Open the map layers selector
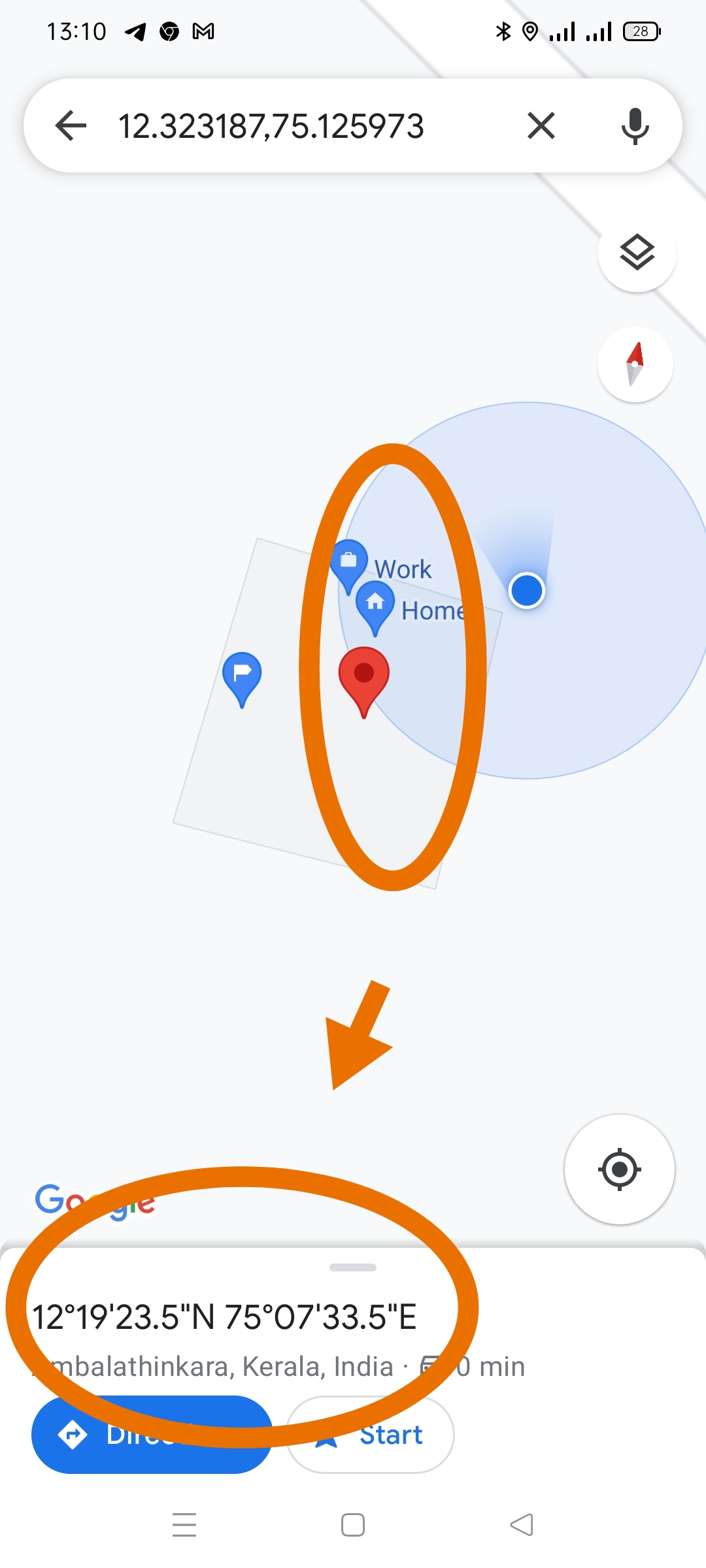 click(637, 252)
